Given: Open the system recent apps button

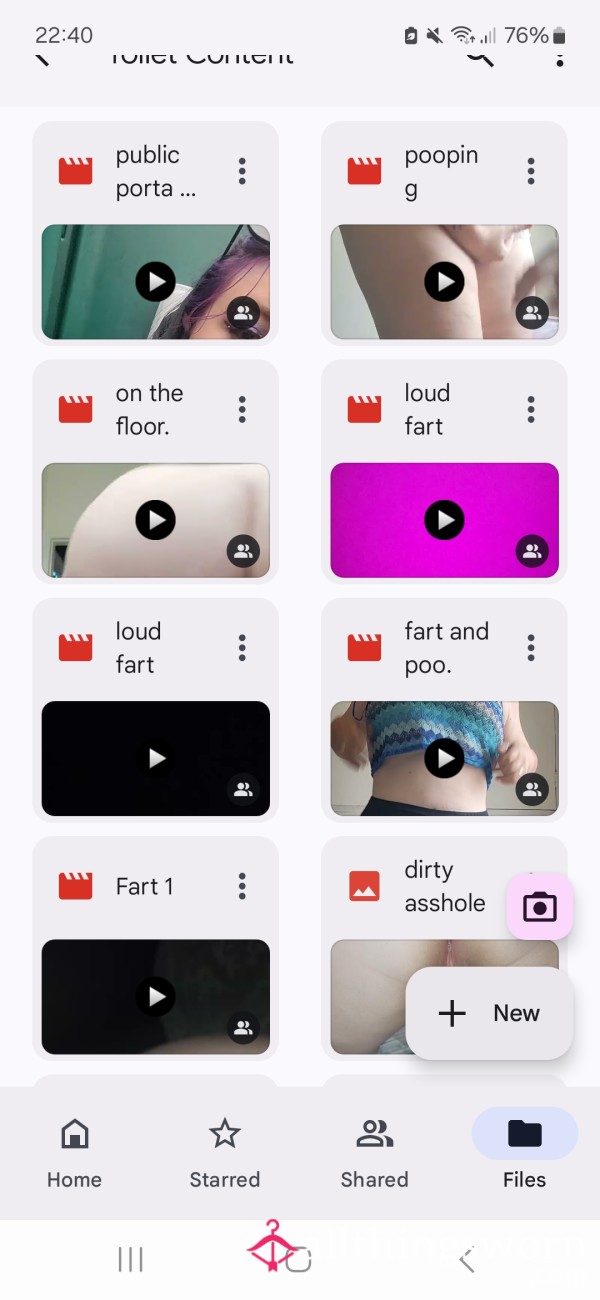Looking at the screenshot, I should (x=131, y=1260).
